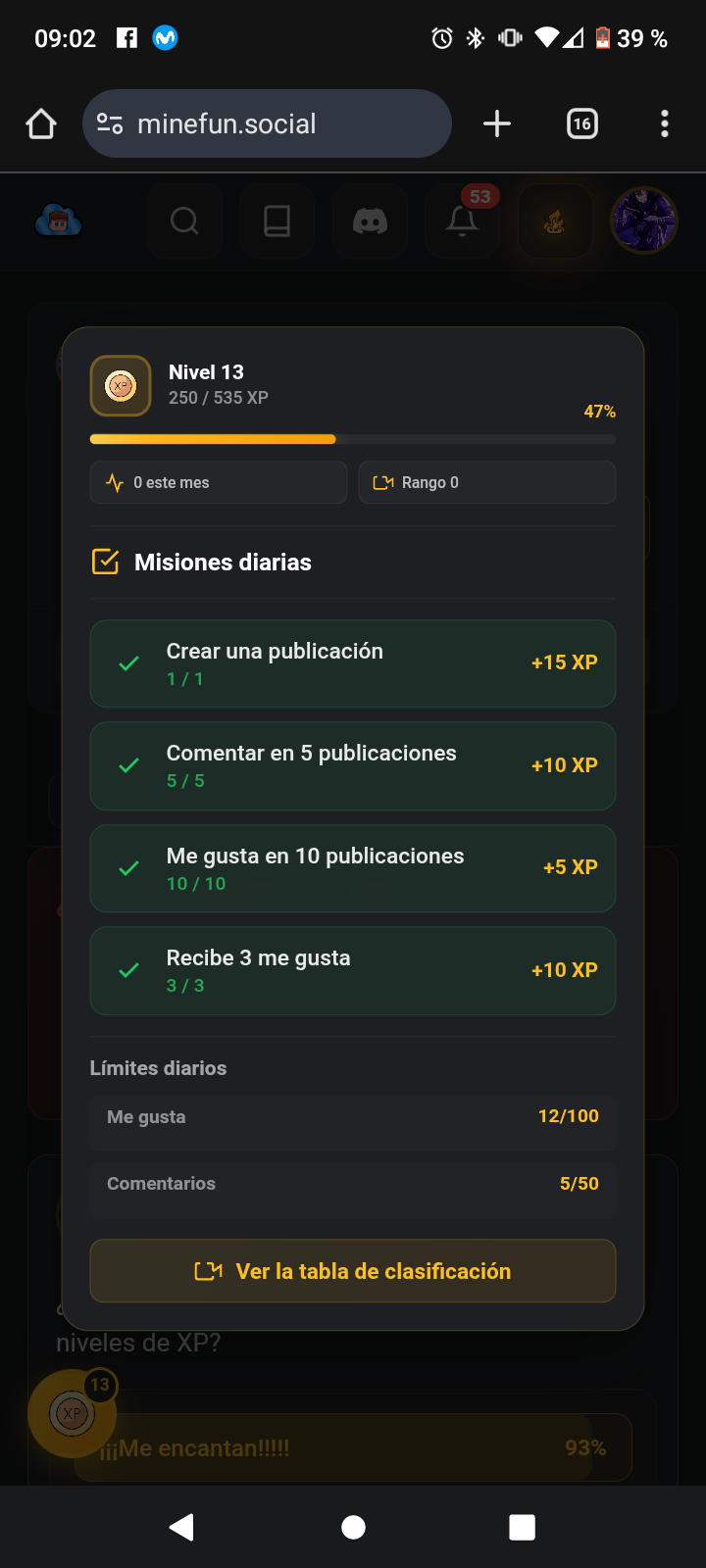The width and height of the screenshot is (706, 1568).
Task: Tap the Rango 0 chip
Action: (486, 482)
